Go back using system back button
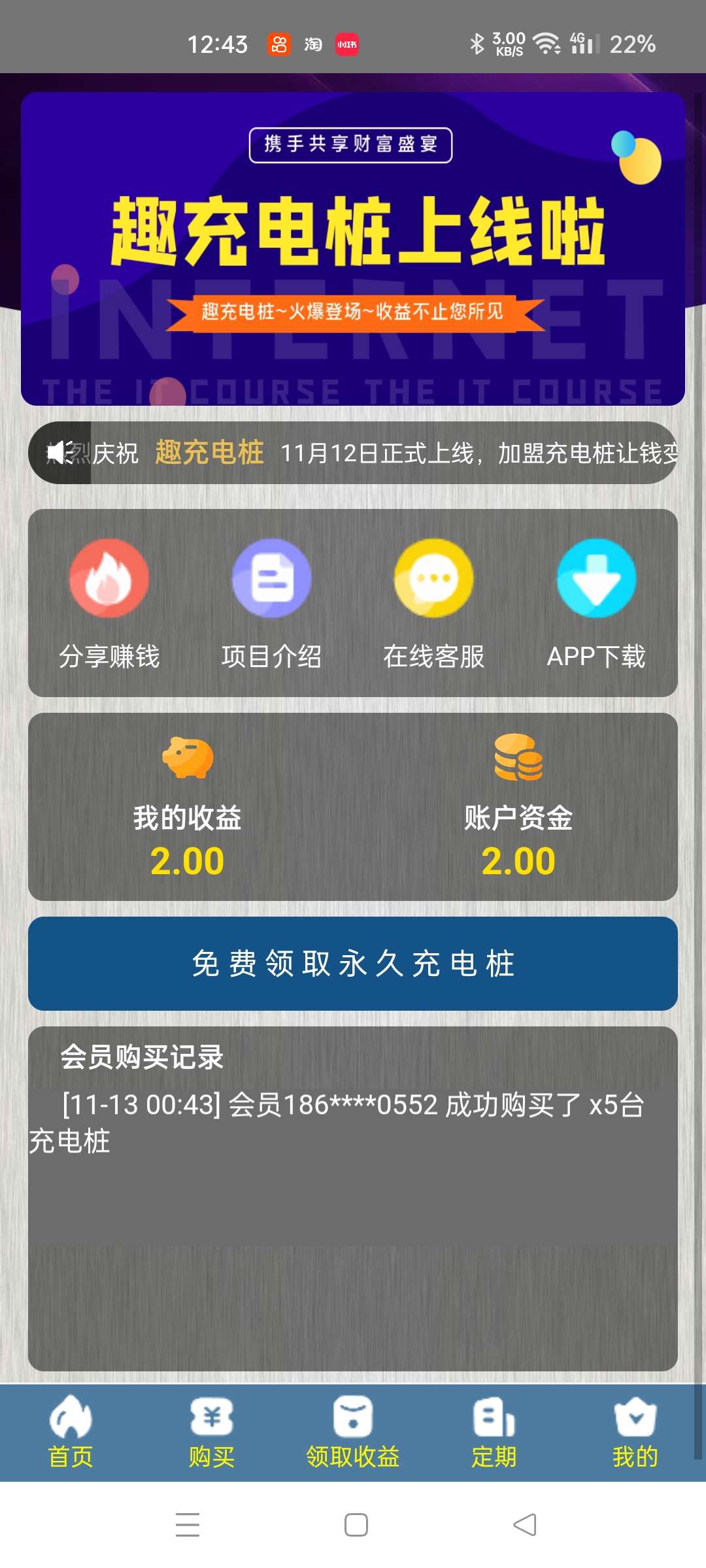706x1568 pixels. (x=524, y=1525)
